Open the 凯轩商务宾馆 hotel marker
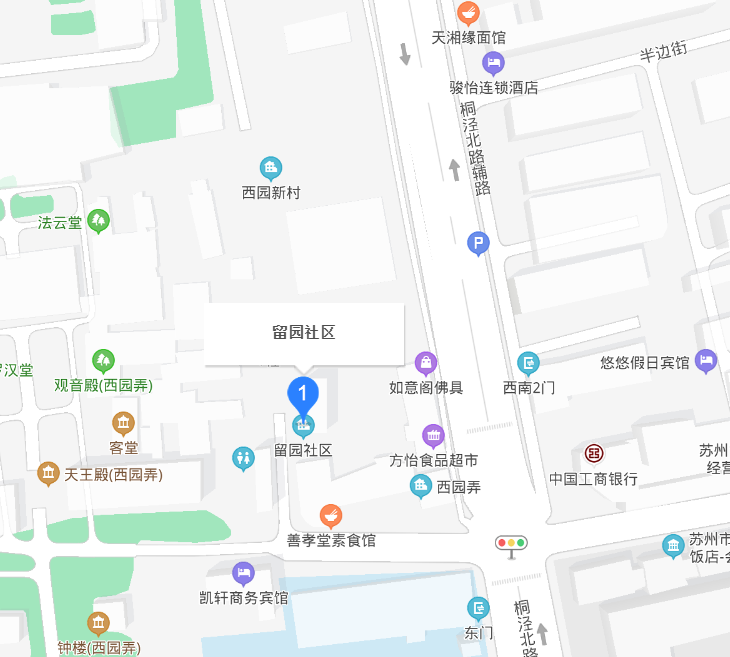 243,573
